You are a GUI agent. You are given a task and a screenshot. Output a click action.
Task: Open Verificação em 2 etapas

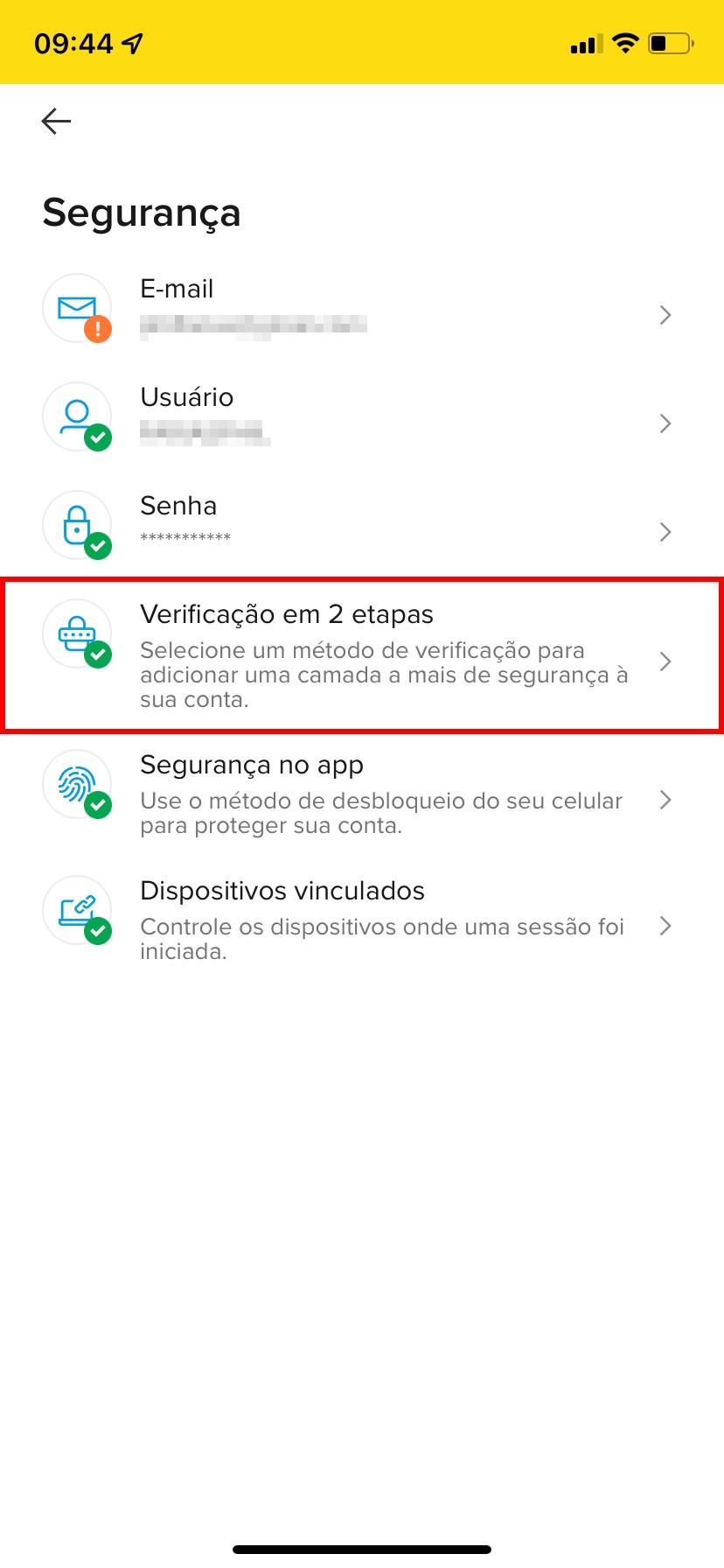(360, 654)
